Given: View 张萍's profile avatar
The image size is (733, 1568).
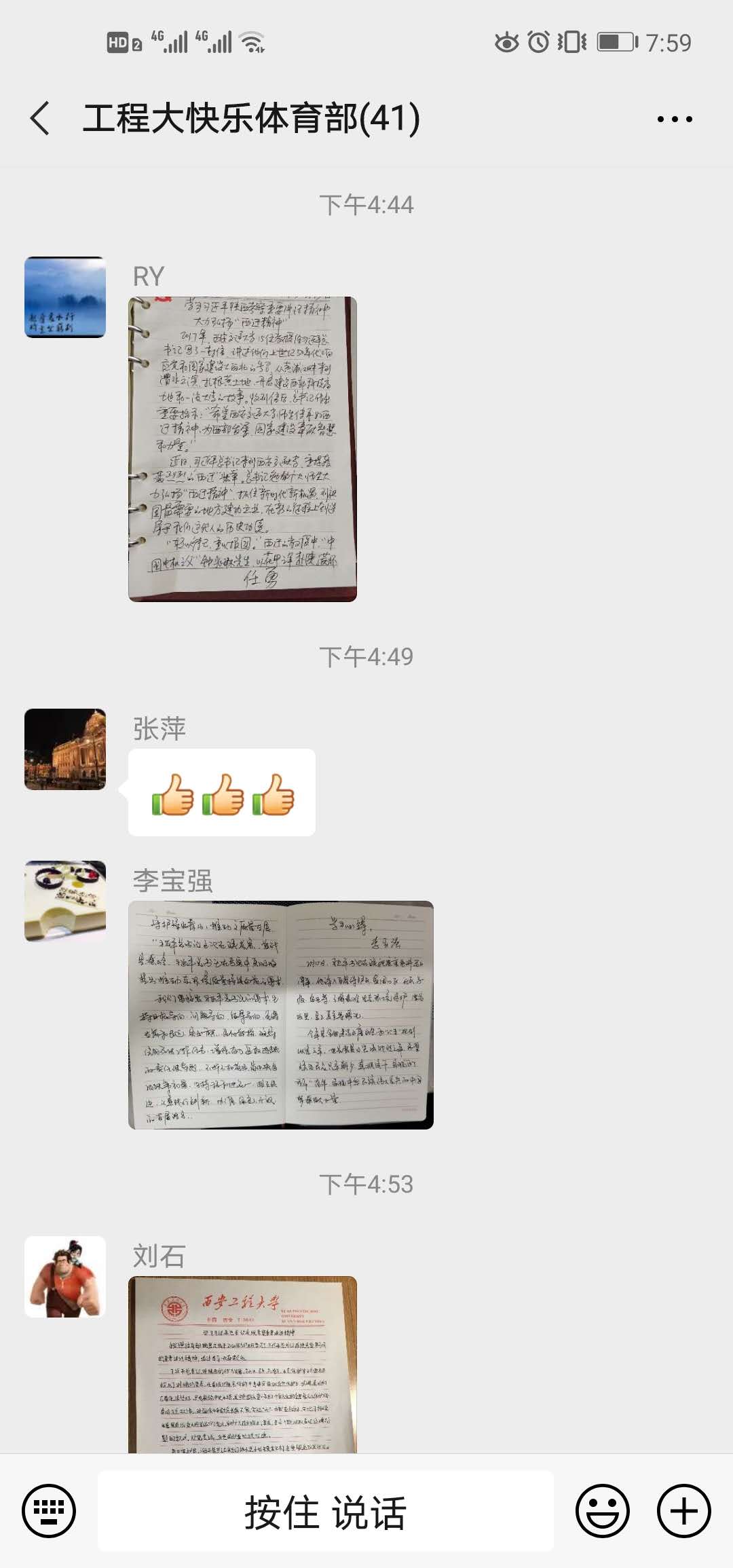Looking at the screenshot, I should click(65, 749).
